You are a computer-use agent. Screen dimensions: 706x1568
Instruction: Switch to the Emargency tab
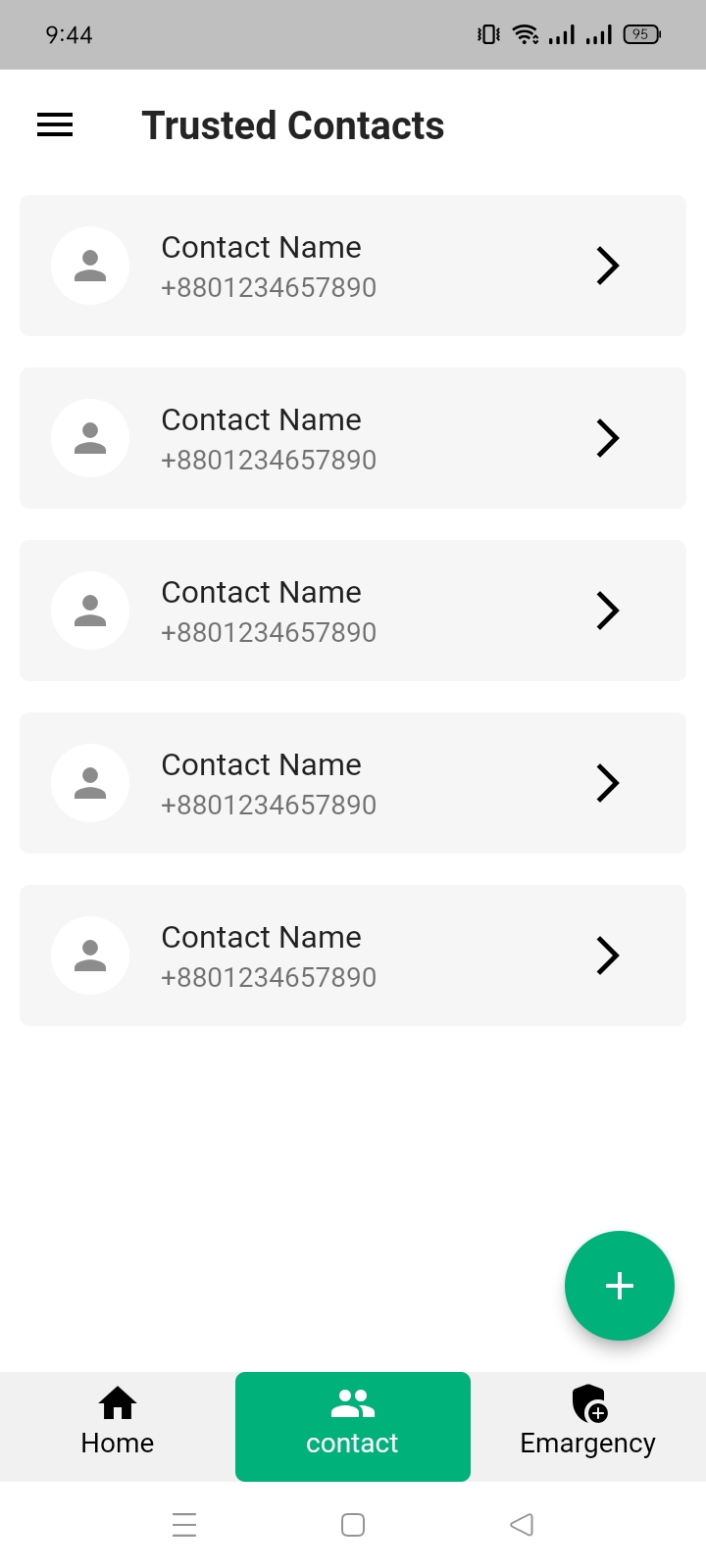(586, 1427)
